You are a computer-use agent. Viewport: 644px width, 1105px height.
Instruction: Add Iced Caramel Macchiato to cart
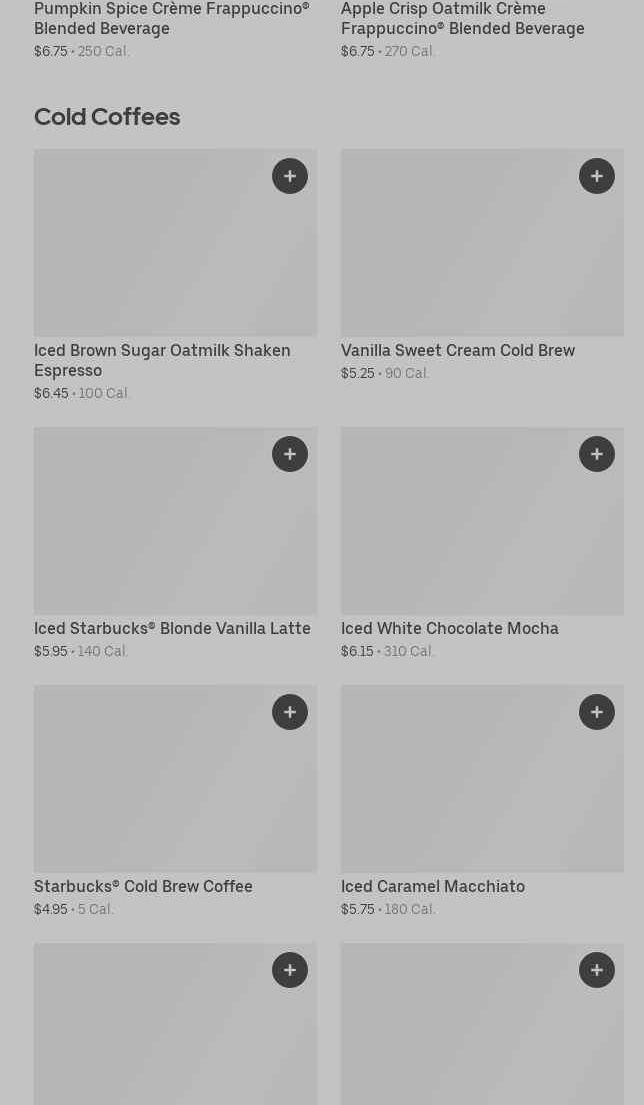click(597, 712)
